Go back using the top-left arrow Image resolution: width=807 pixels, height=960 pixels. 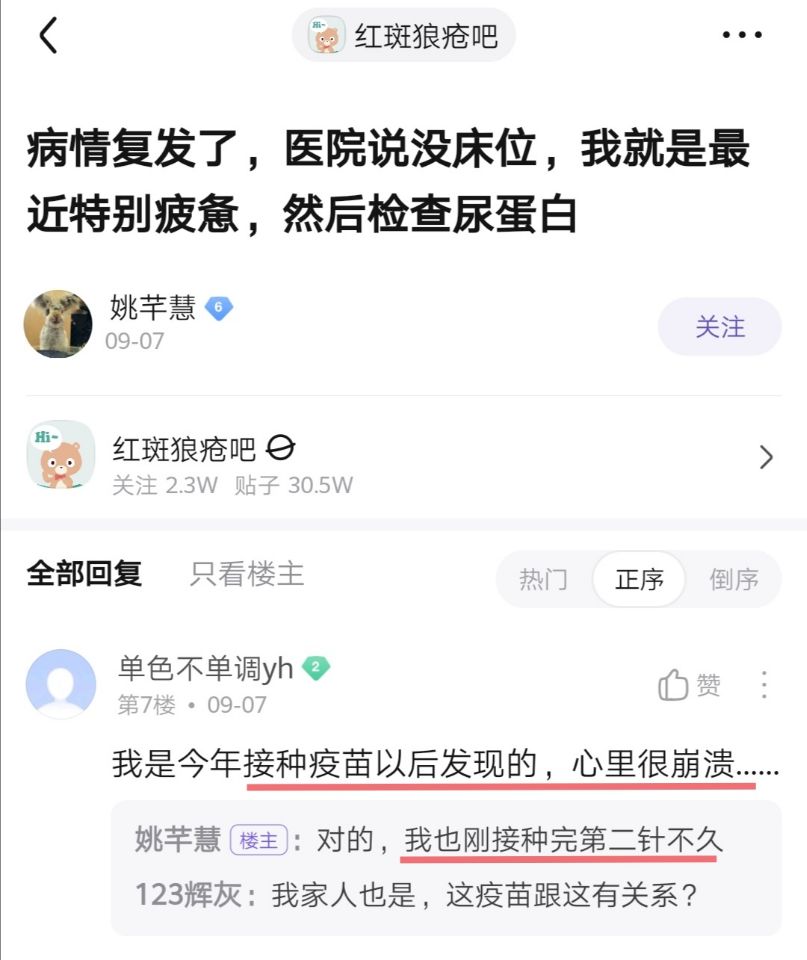[x=48, y=36]
